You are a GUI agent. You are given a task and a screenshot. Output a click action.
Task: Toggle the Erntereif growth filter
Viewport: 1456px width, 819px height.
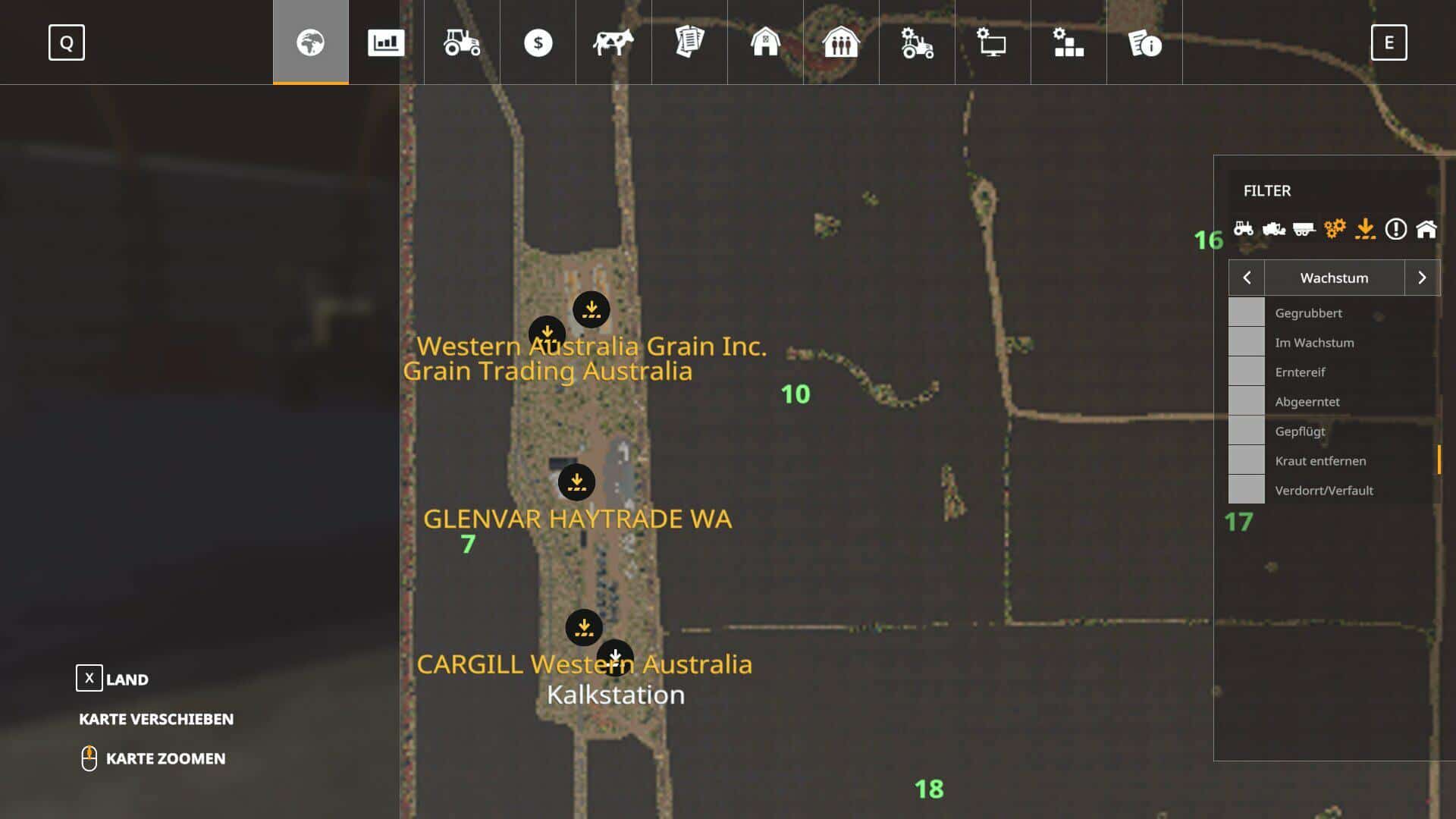tap(1247, 372)
